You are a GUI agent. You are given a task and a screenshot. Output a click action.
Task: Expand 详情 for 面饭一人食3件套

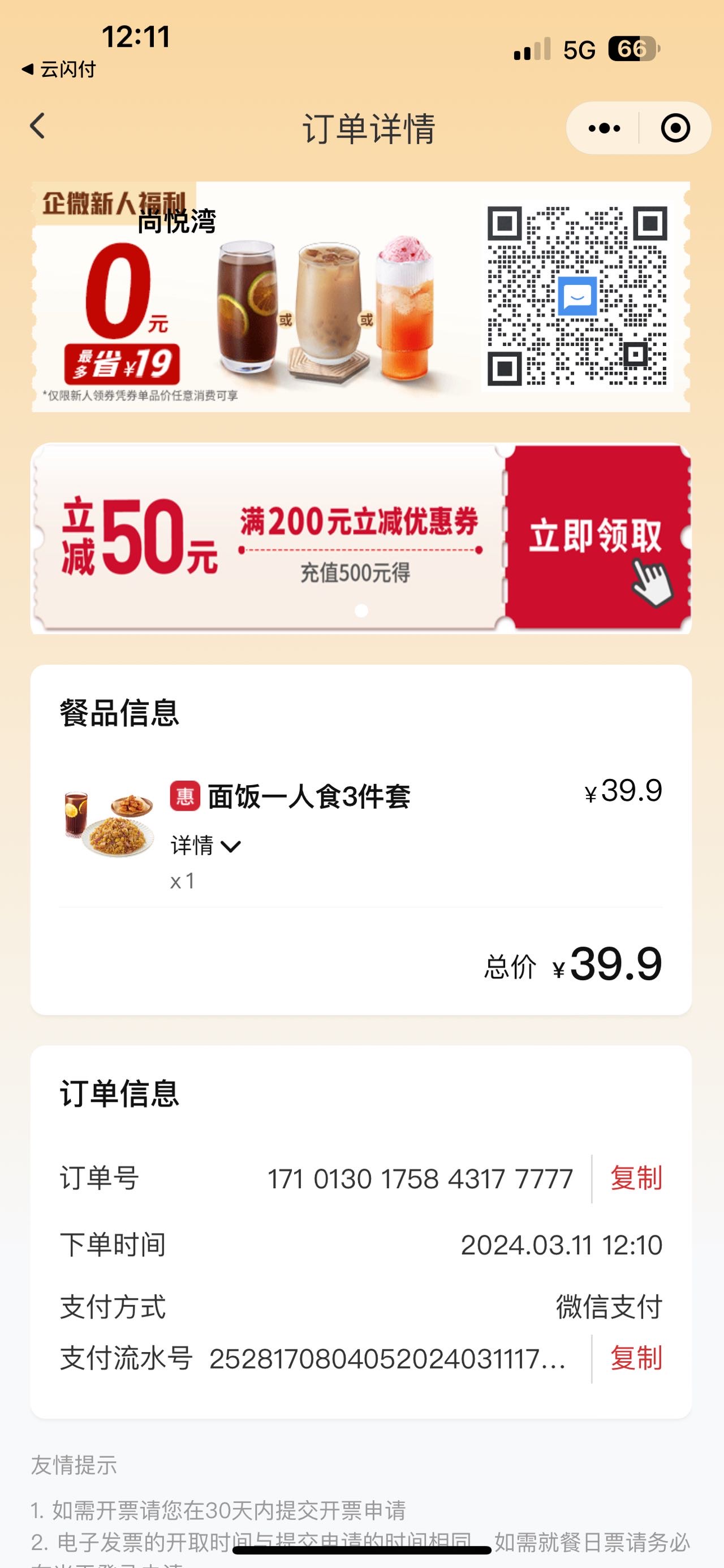(206, 846)
